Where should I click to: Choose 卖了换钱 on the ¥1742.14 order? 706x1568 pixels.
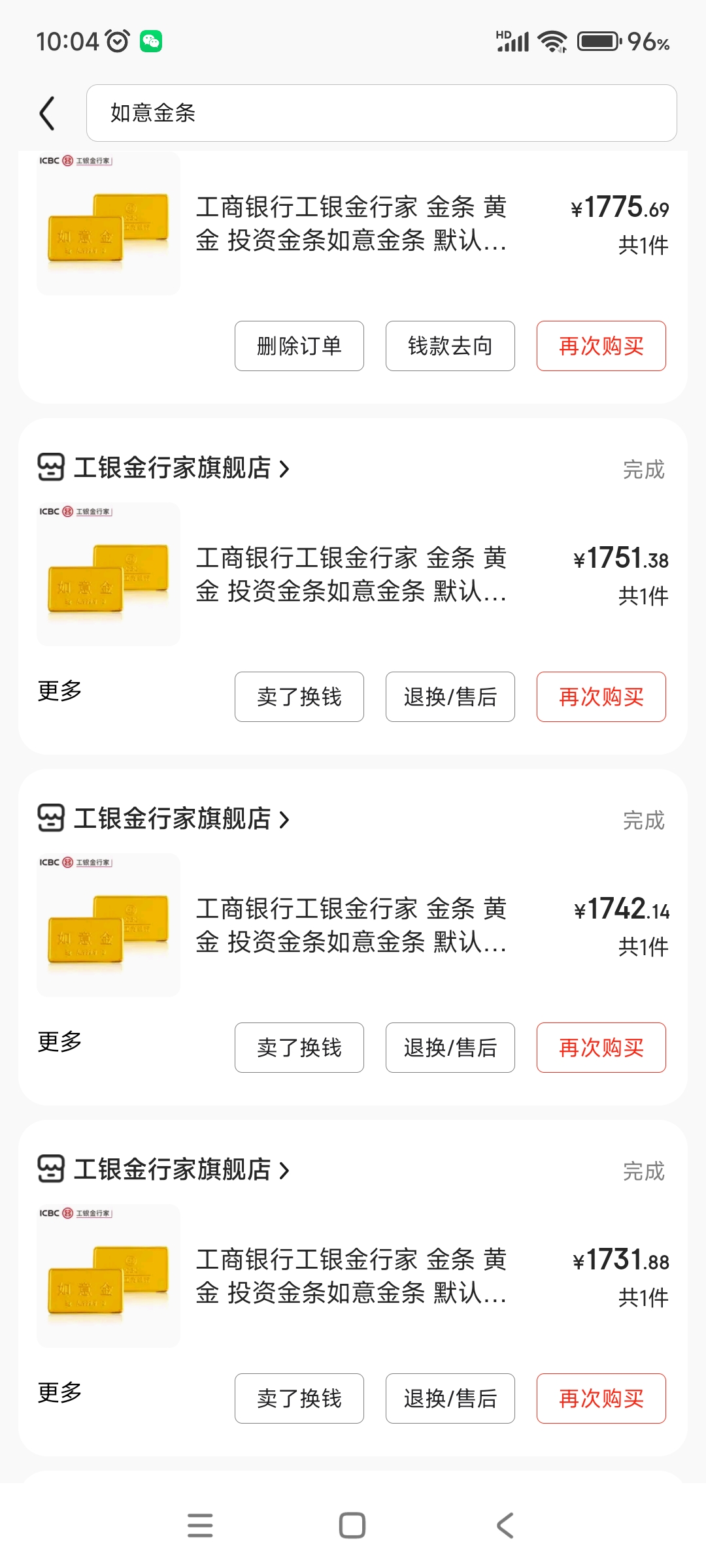click(x=299, y=1047)
